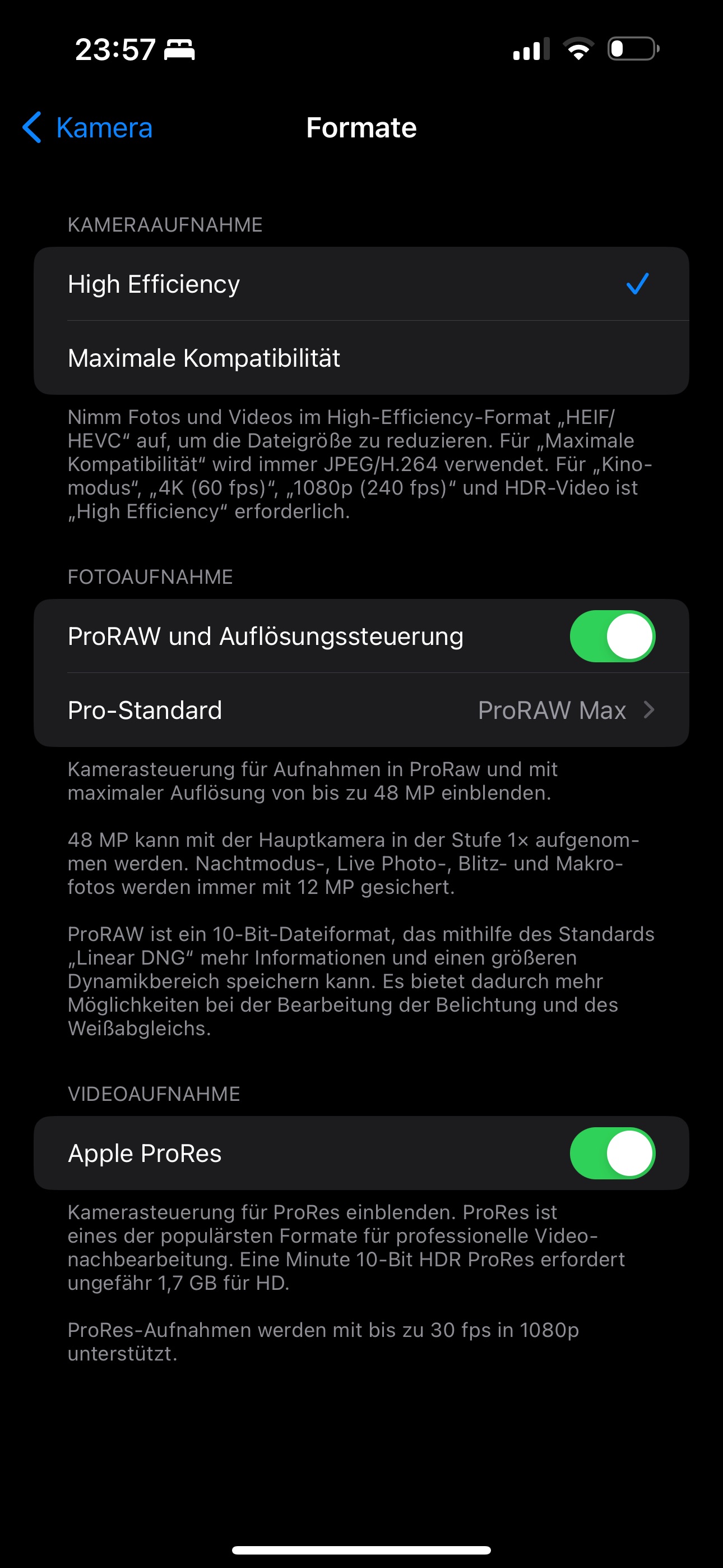Open the Pro-Standard setting
The image size is (723, 1568).
pos(361,710)
